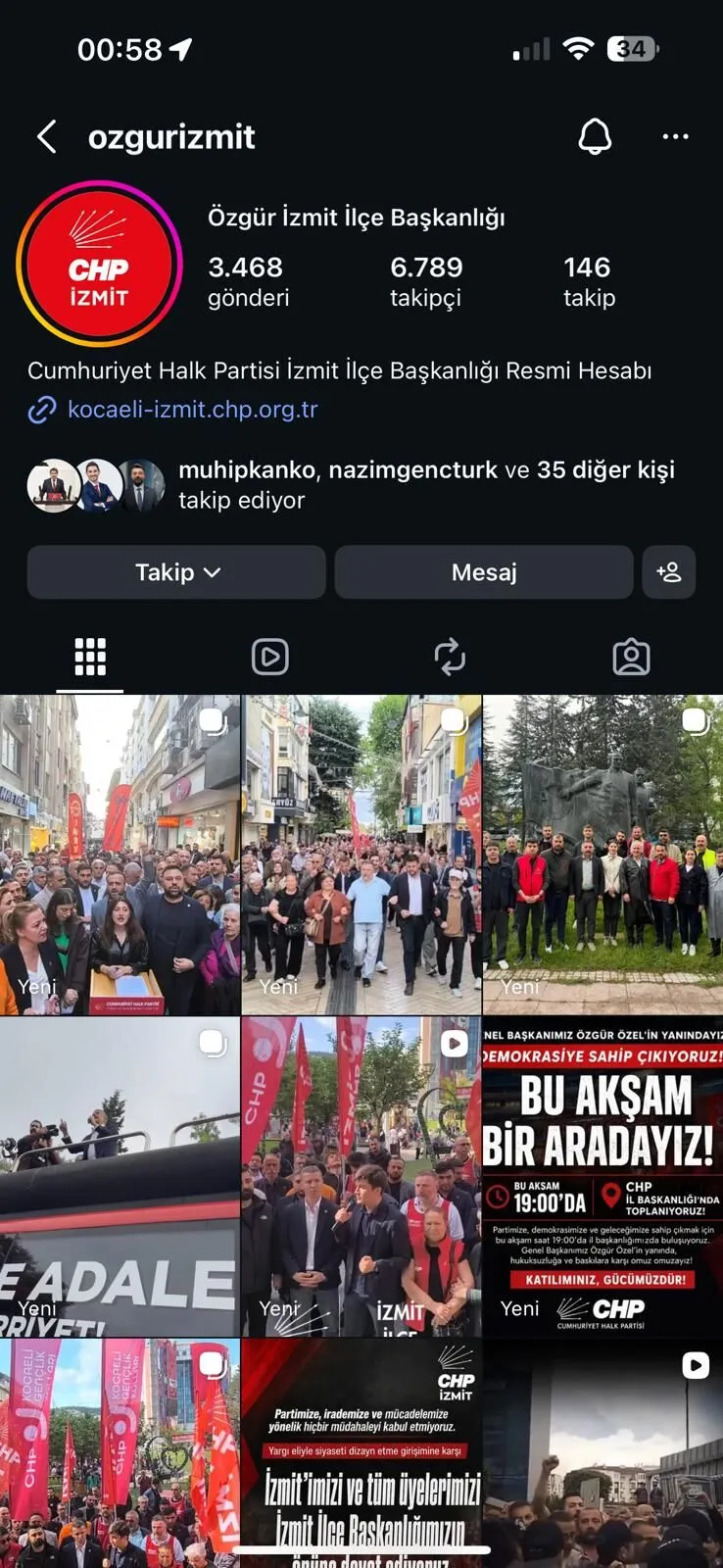
Task: Open the notifications bell for ozgurizmit
Action: pos(595,137)
